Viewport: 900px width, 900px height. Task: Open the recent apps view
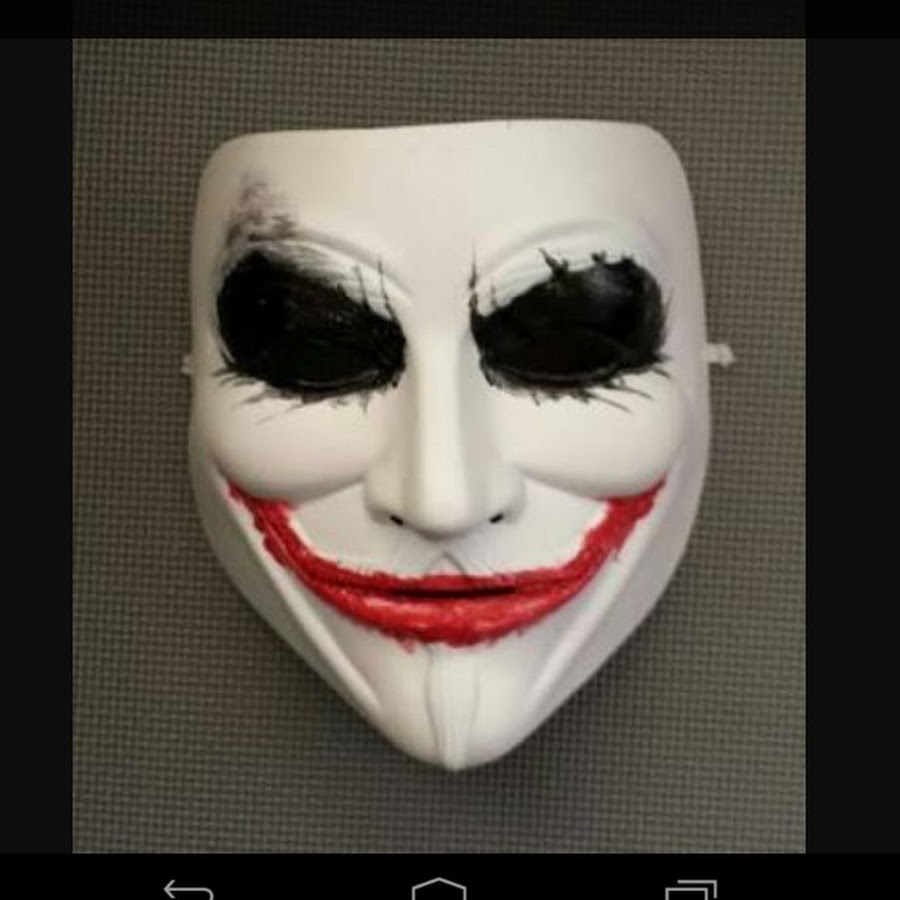pyautogui.click(x=690, y=889)
